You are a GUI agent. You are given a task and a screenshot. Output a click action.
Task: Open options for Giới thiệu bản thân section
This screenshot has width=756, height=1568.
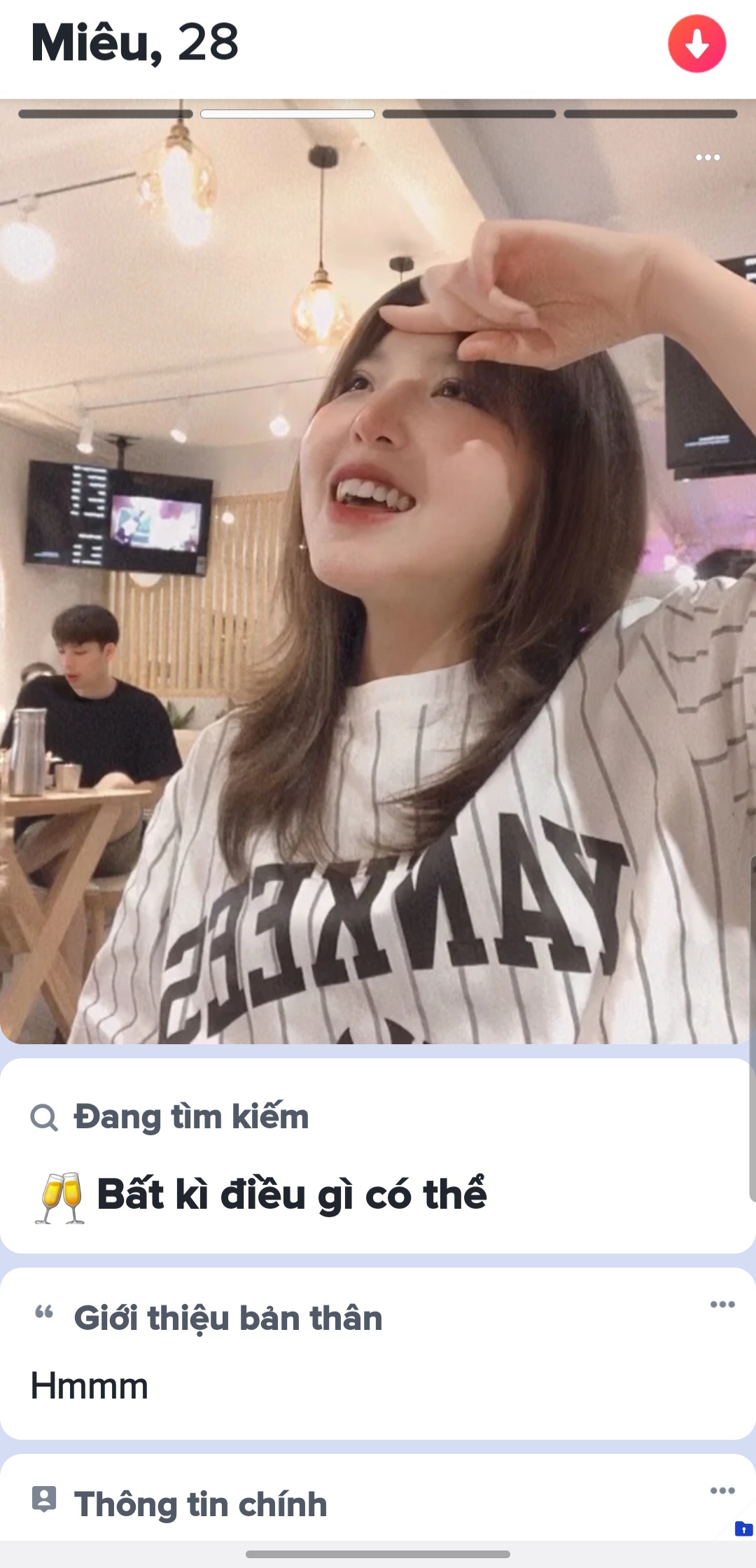(x=722, y=1304)
